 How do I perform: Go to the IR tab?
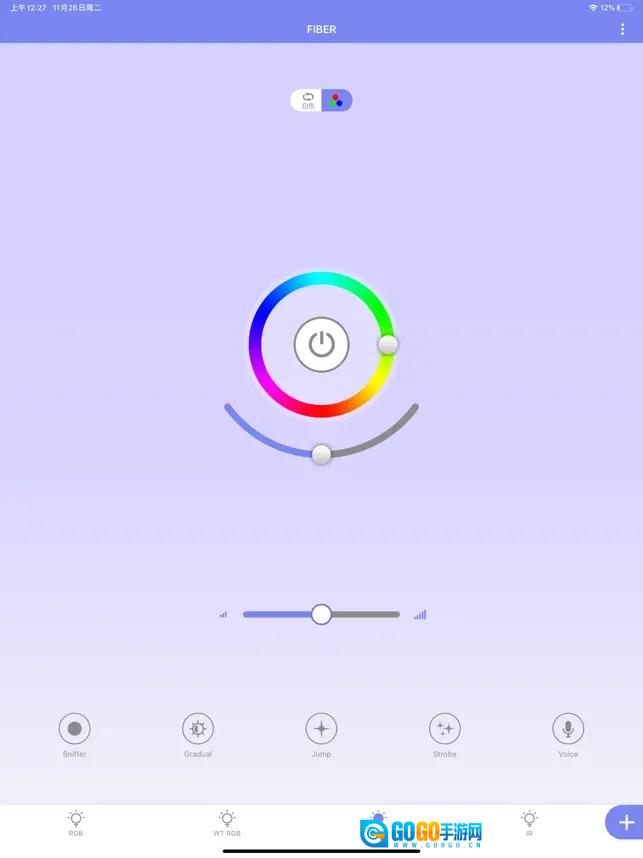click(529, 823)
